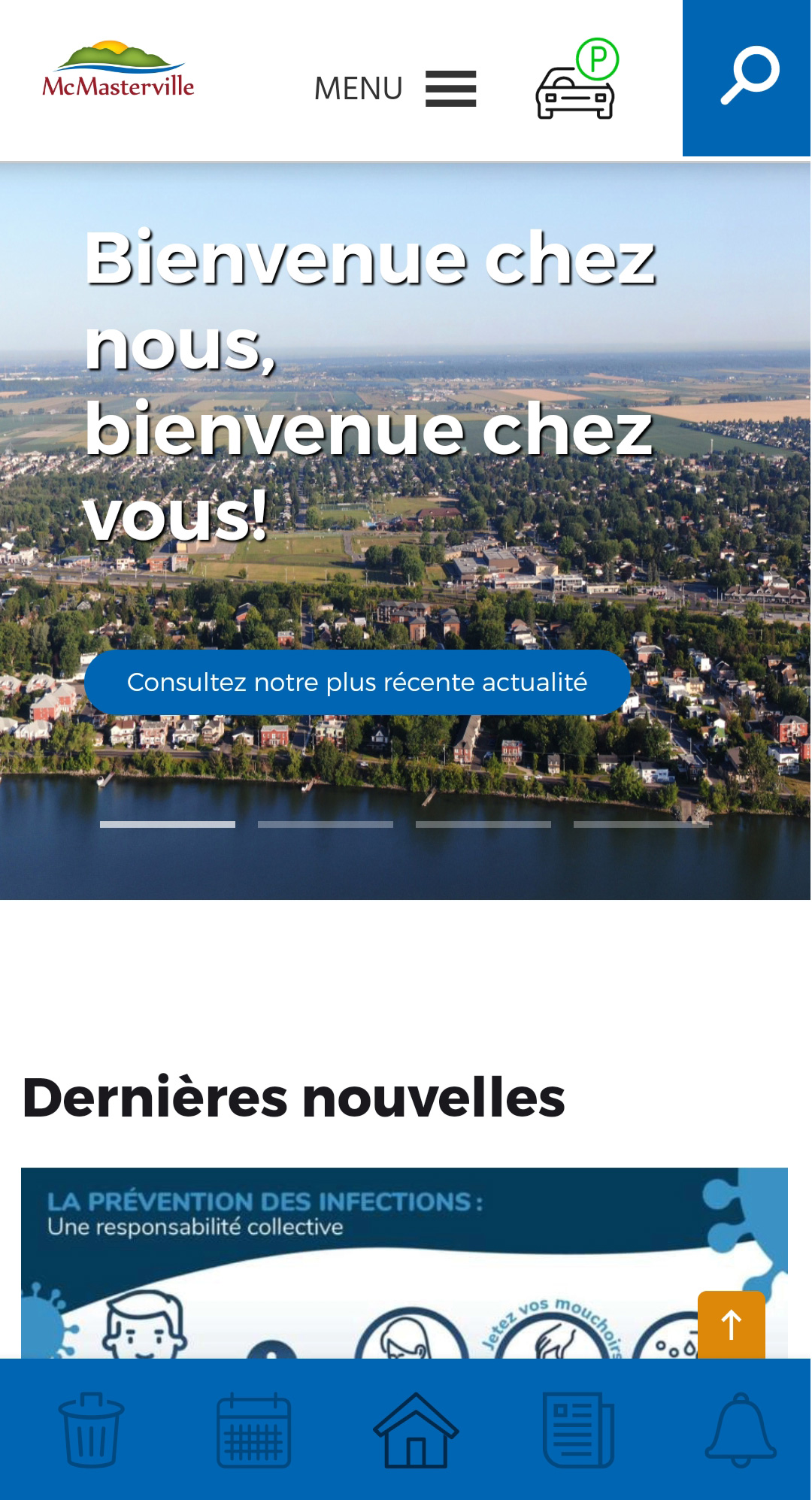
Task: Select the first carousel slide indicator
Action: (168, 825)
